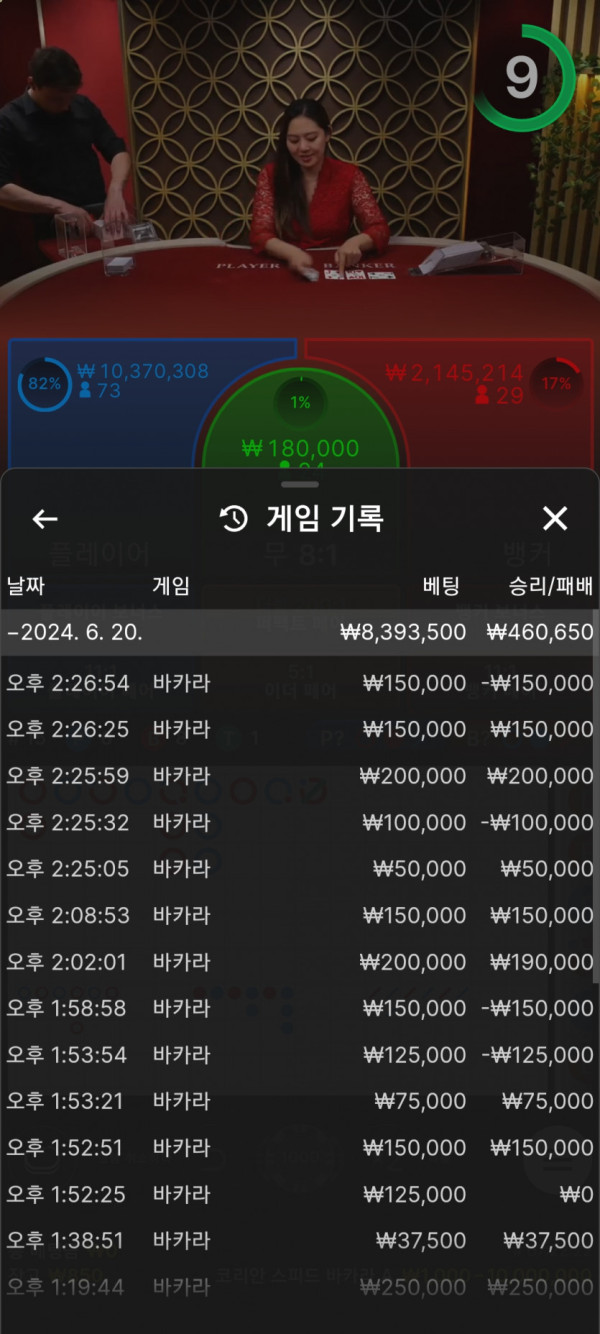This screenshot has height=1334, width=600.
Task: Open the 오후 1:58:58 바카라 record
Action: [x=298, y=1008]
